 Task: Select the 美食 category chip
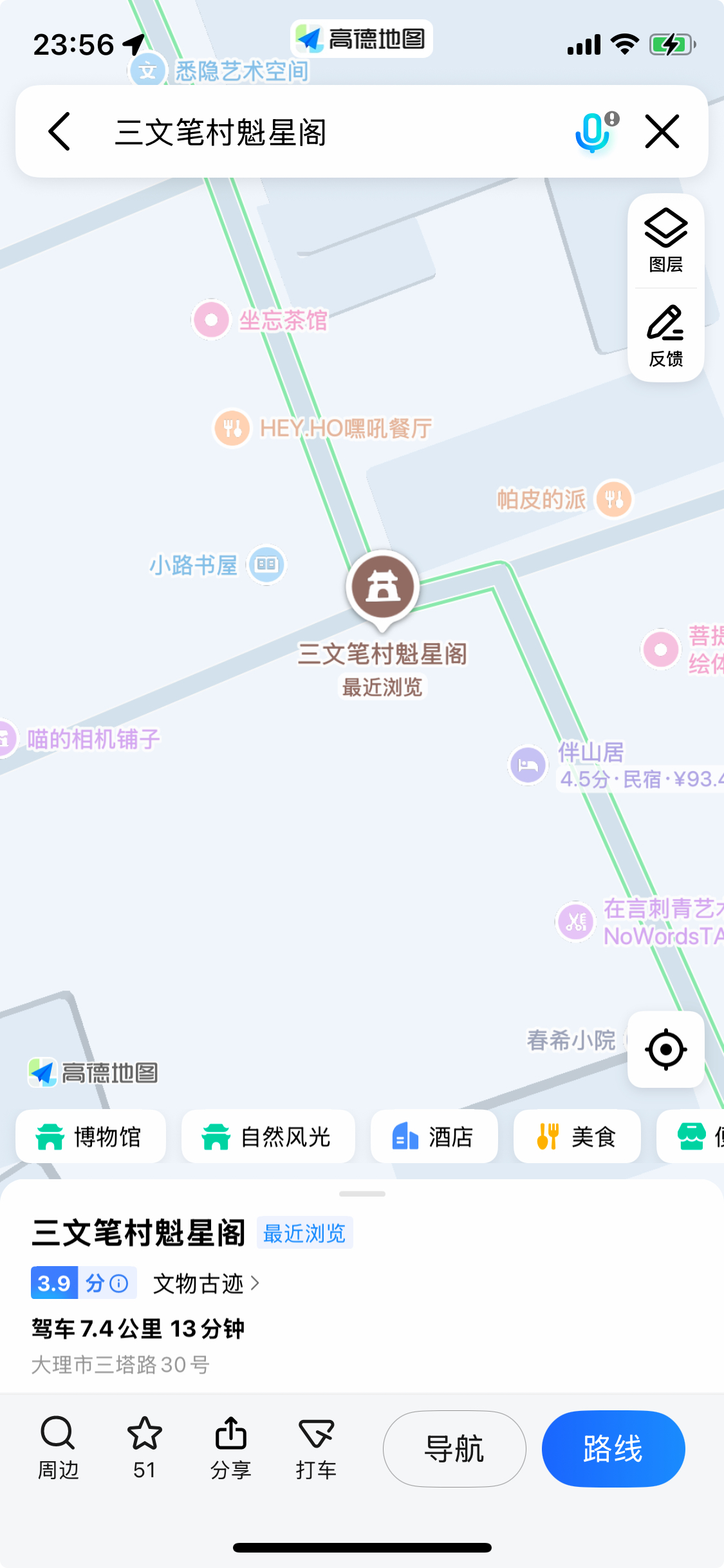pyautogui.click(x=577, y=1137)
